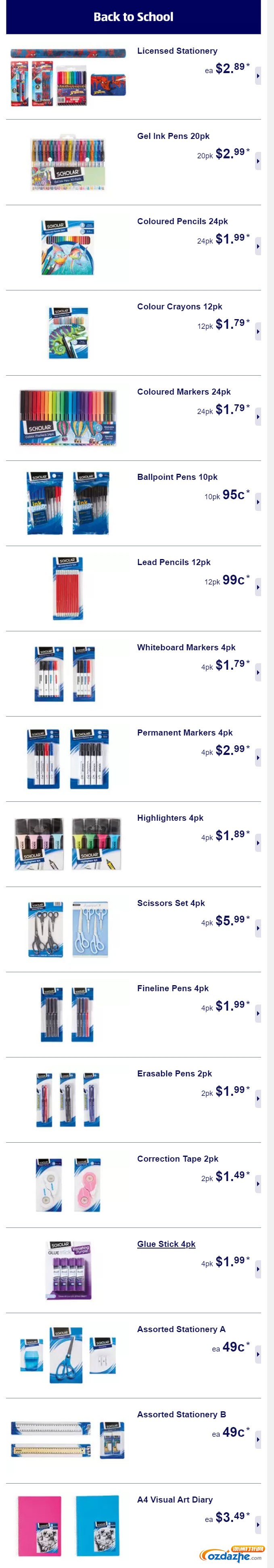Viewport: 274px width, 1568px height.
Task: Open Scissors Set 4pk
Action: coord(171,903)
